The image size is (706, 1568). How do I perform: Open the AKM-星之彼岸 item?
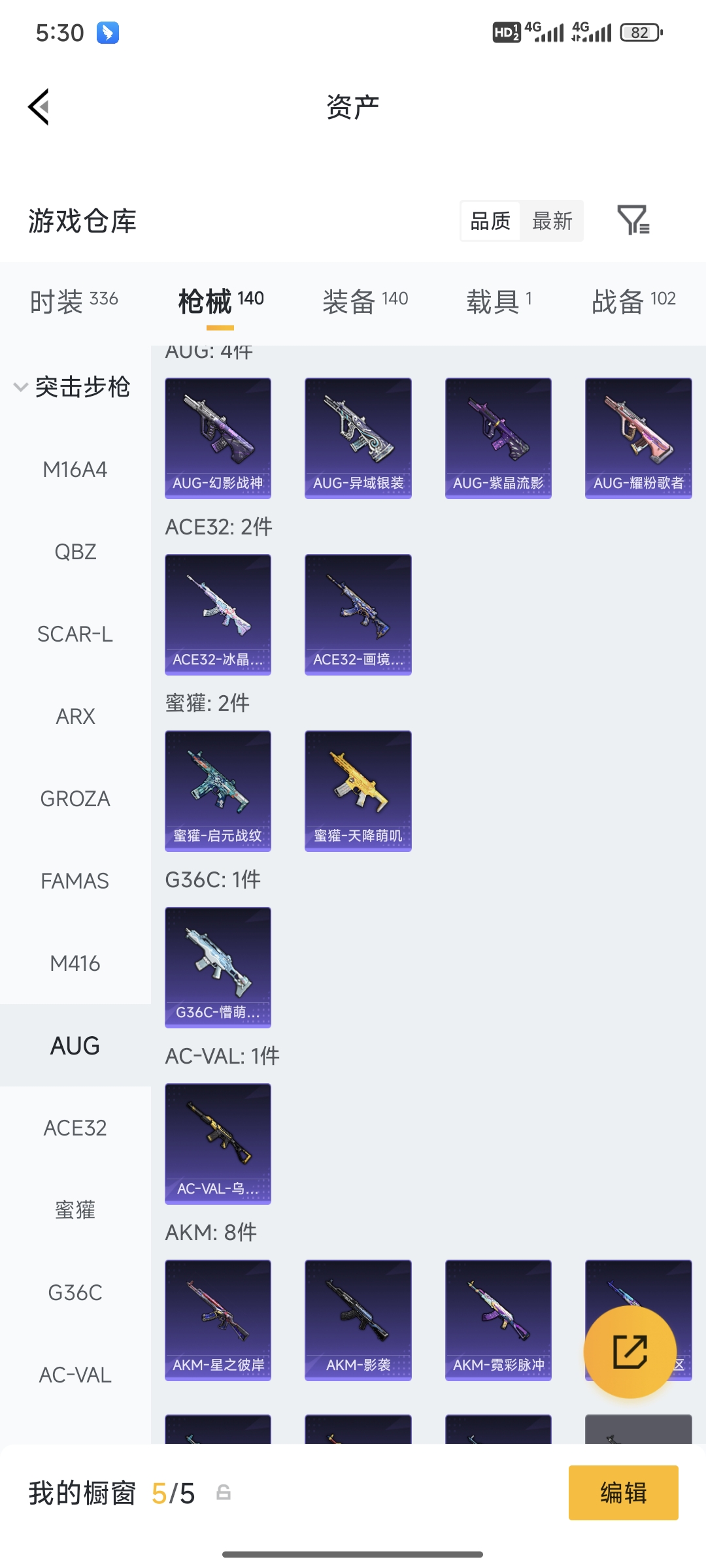pos(218,1320)
